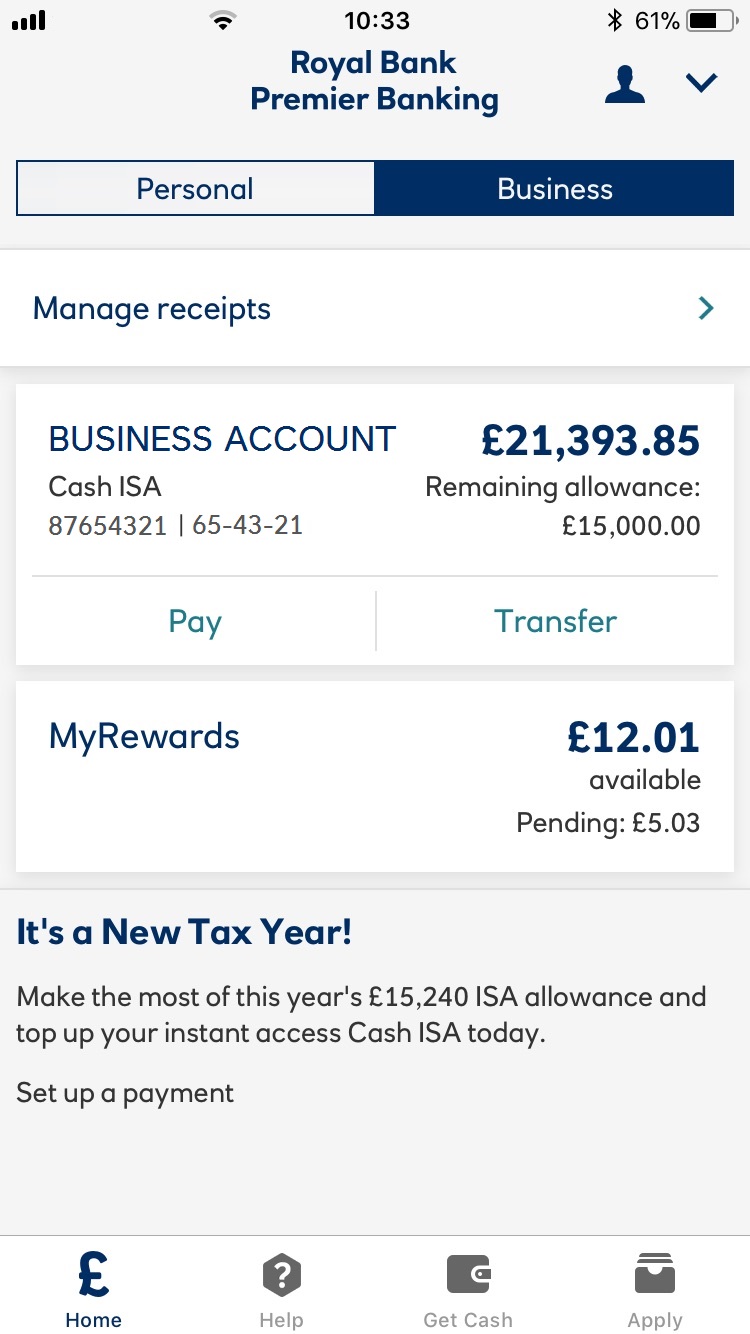Open Manage receipts

click(x=375, y=309)
